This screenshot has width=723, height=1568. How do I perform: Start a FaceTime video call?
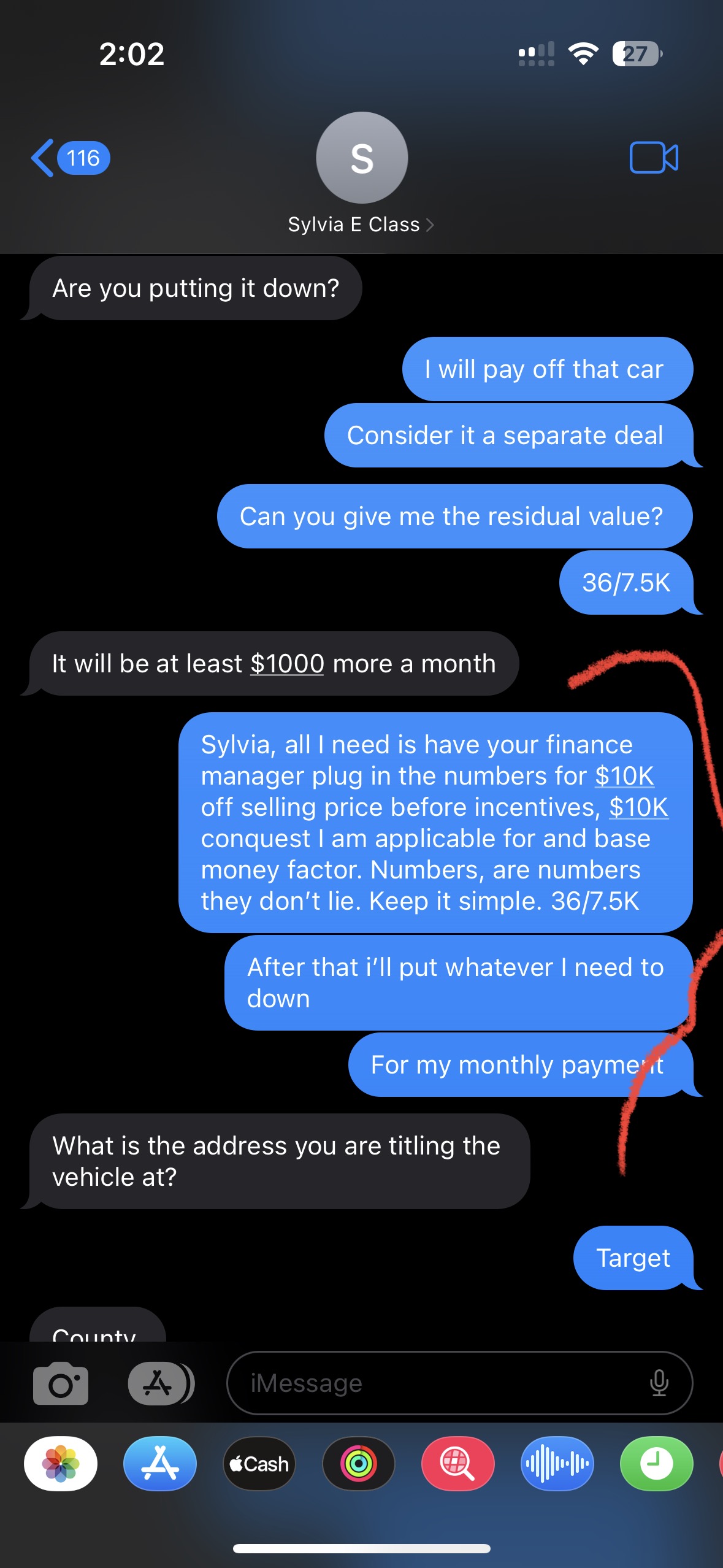click(x=654, y=158)
